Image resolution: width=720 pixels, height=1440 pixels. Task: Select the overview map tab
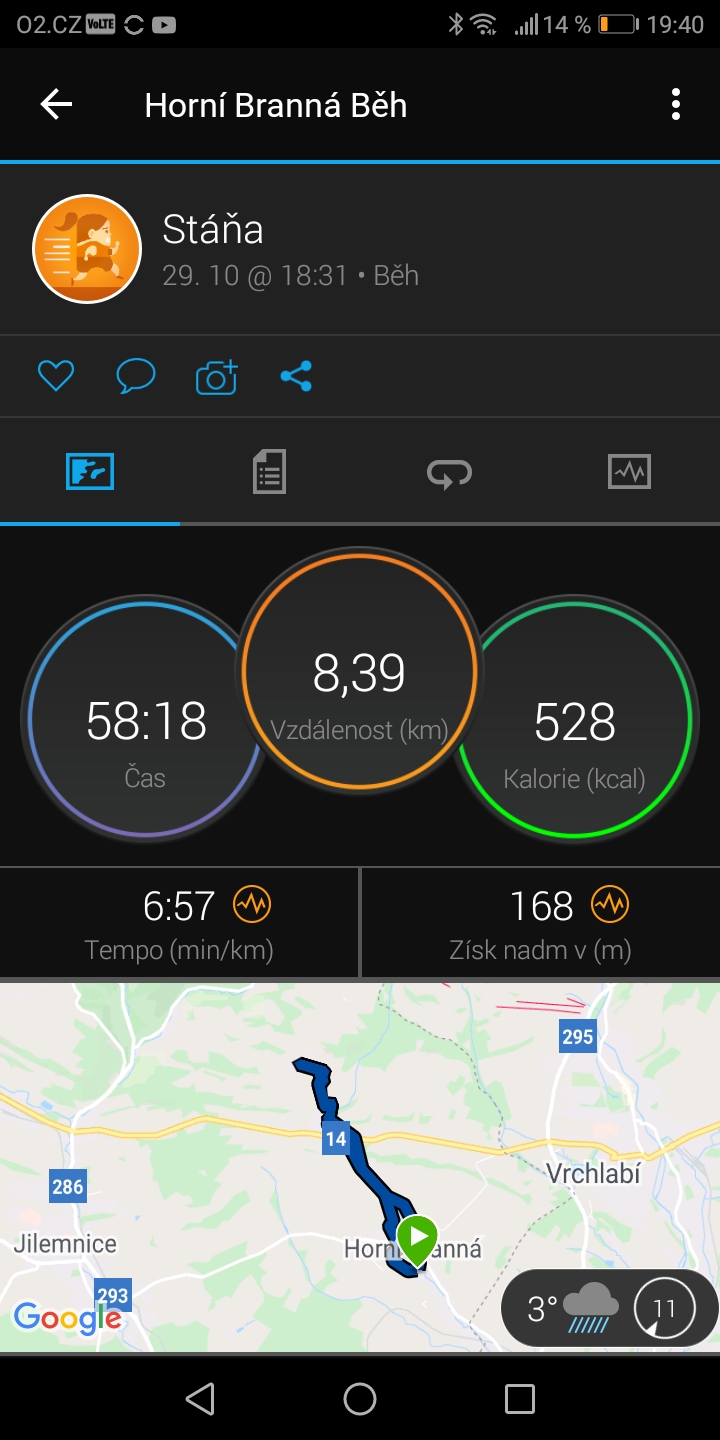point(90,471)
